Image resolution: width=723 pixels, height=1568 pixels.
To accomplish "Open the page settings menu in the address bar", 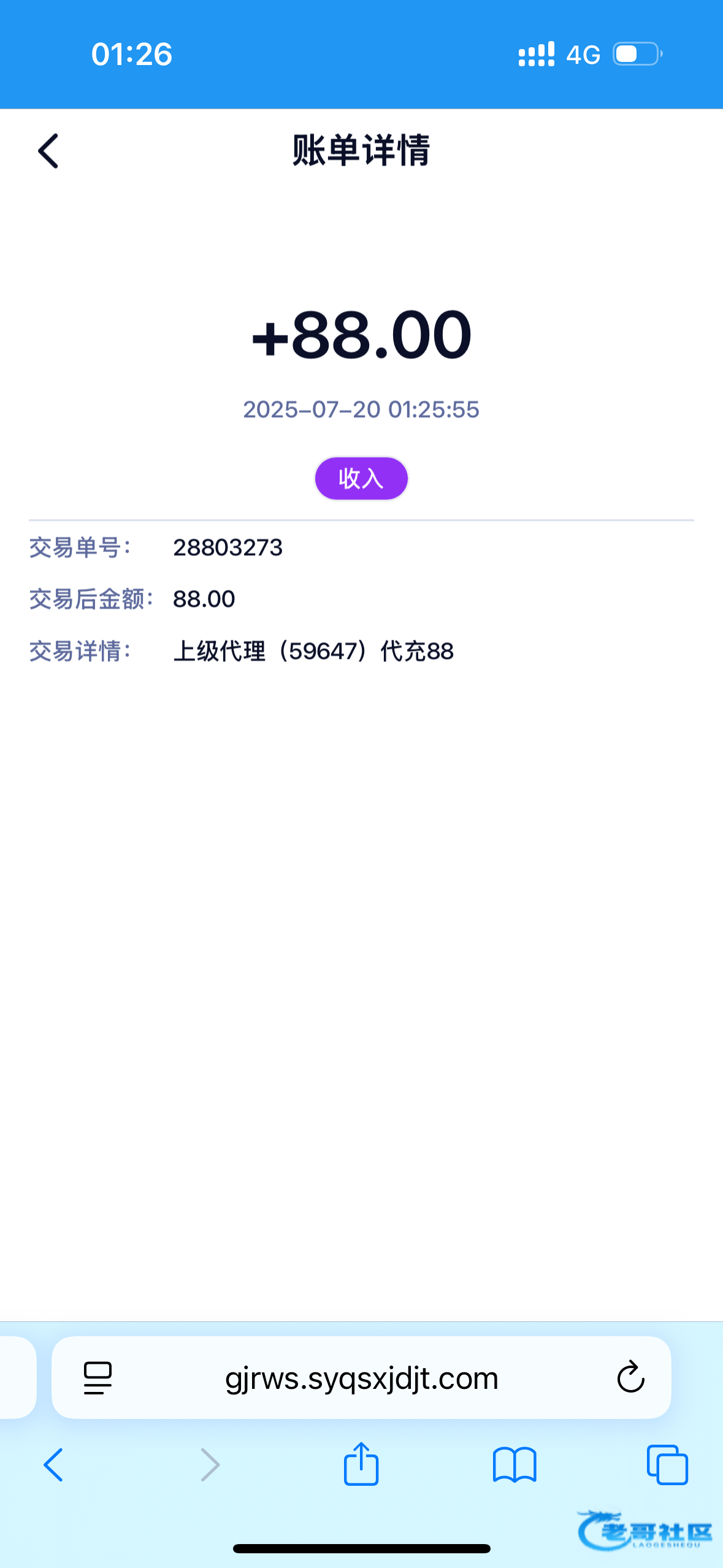I will pos(98,1378).
